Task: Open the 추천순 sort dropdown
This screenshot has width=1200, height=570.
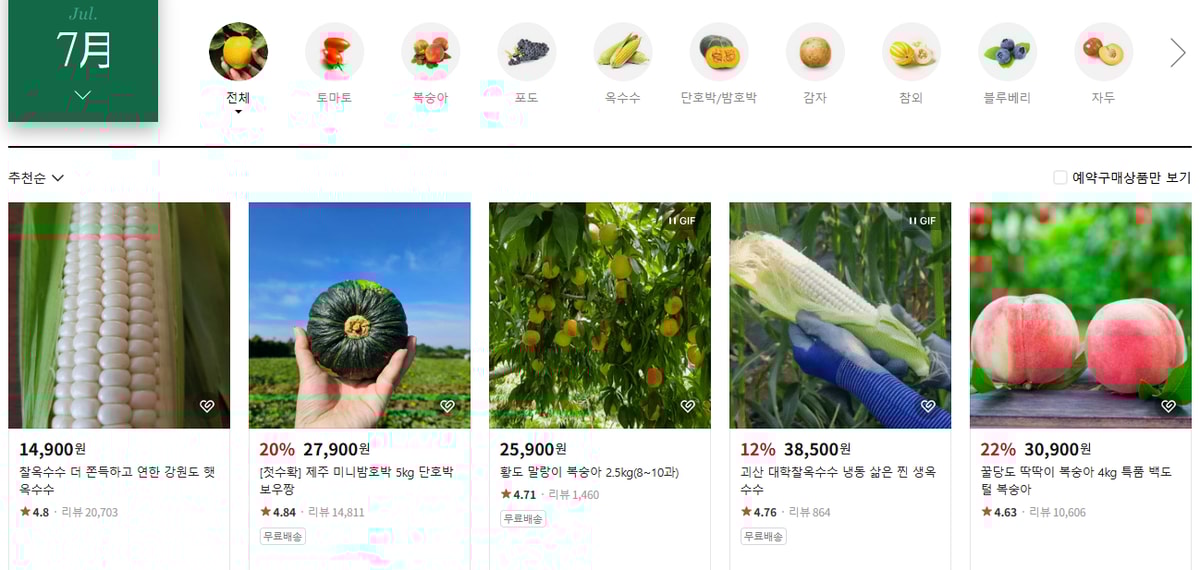Action: 36,178
